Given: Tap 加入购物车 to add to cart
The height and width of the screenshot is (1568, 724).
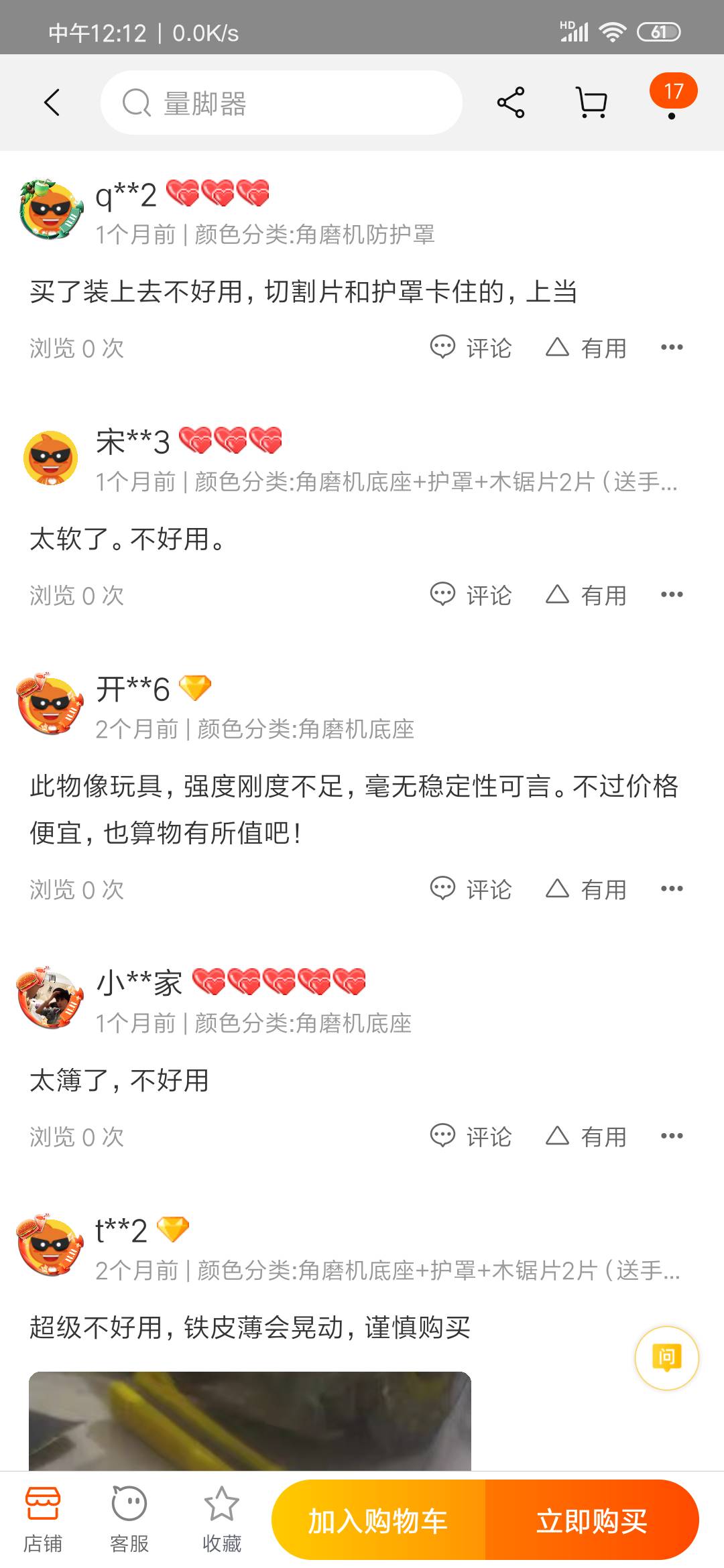Looking at the screenshot, I should pyautogui.click(x=379, y=1521).
